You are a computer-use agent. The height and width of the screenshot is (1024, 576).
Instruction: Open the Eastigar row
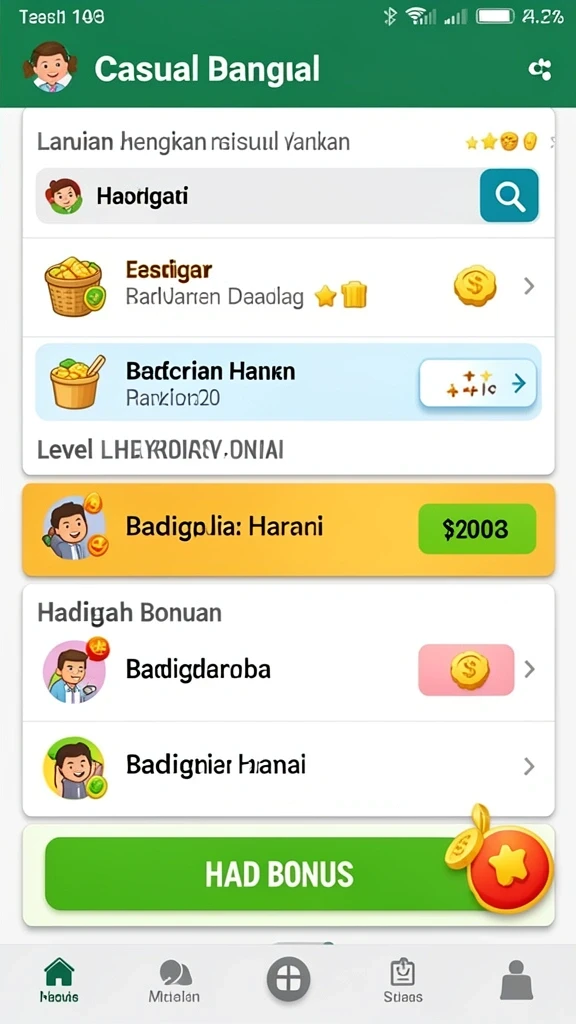289,287
